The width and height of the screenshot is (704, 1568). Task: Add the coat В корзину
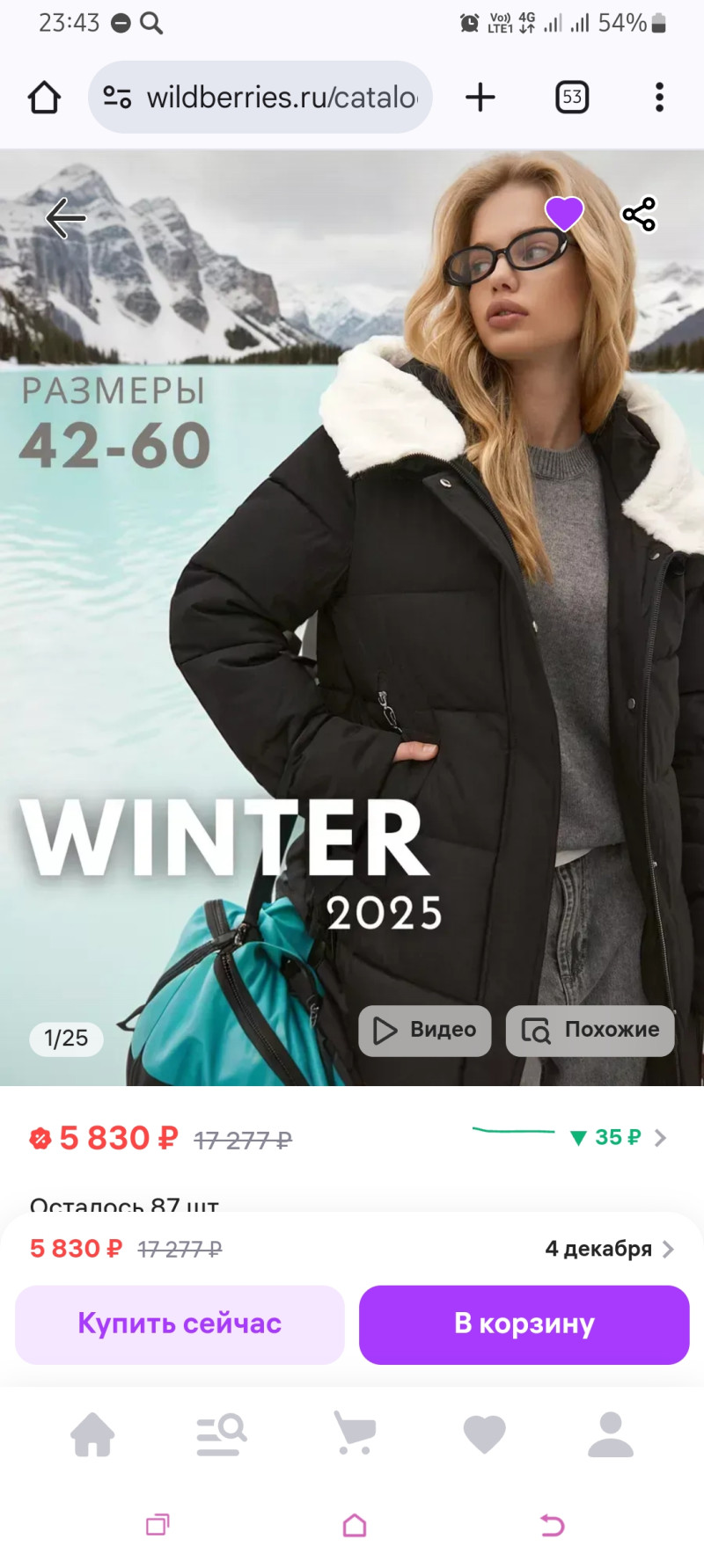tap(524, 1324)
